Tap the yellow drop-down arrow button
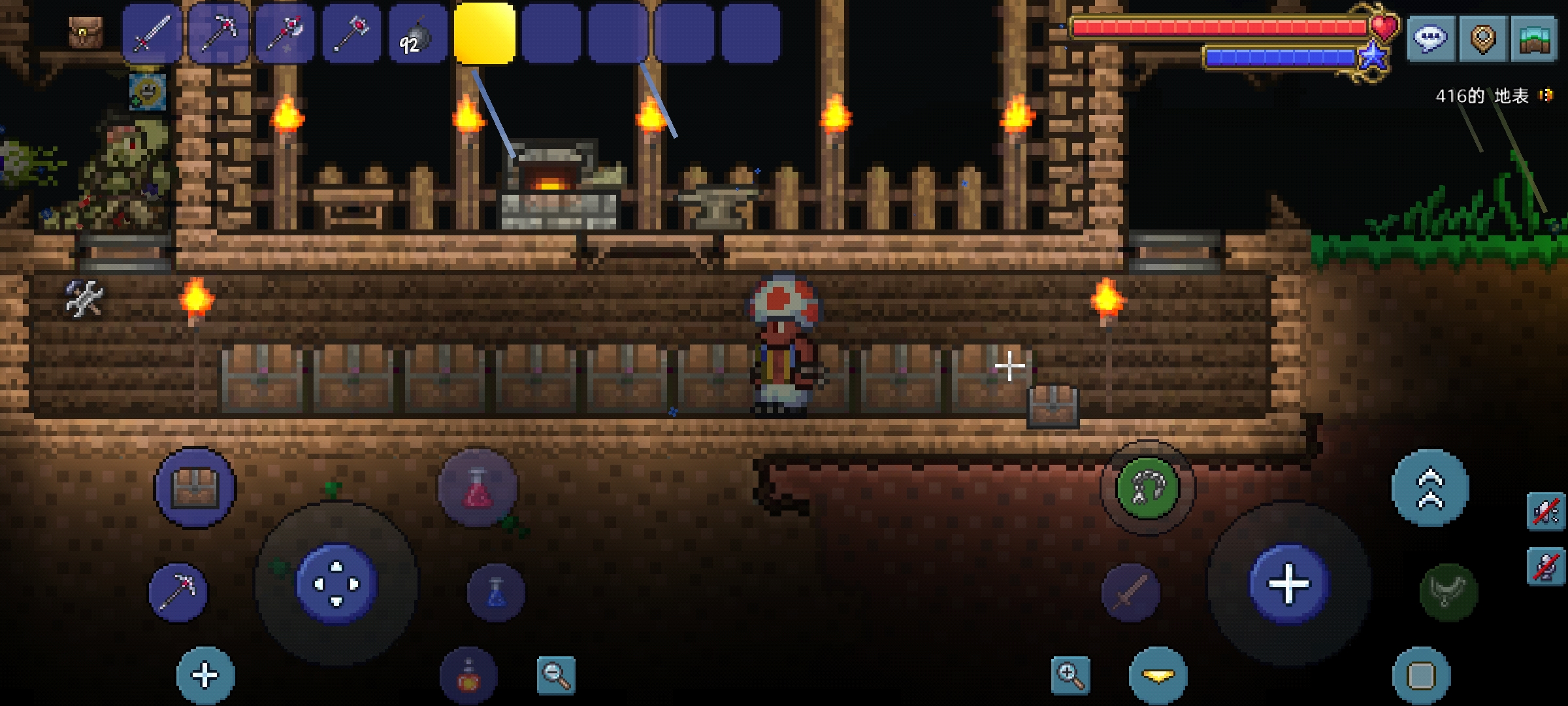The image size is (1568, 706). click(1158, 676)
